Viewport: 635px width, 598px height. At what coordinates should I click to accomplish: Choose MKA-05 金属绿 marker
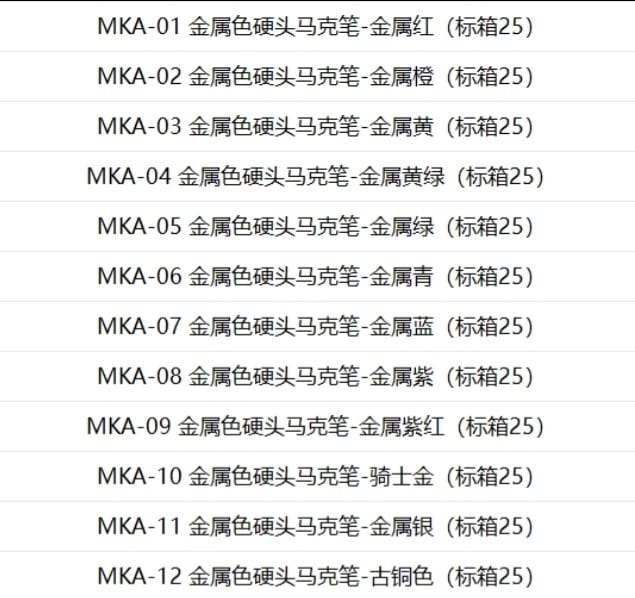[316, 227]
